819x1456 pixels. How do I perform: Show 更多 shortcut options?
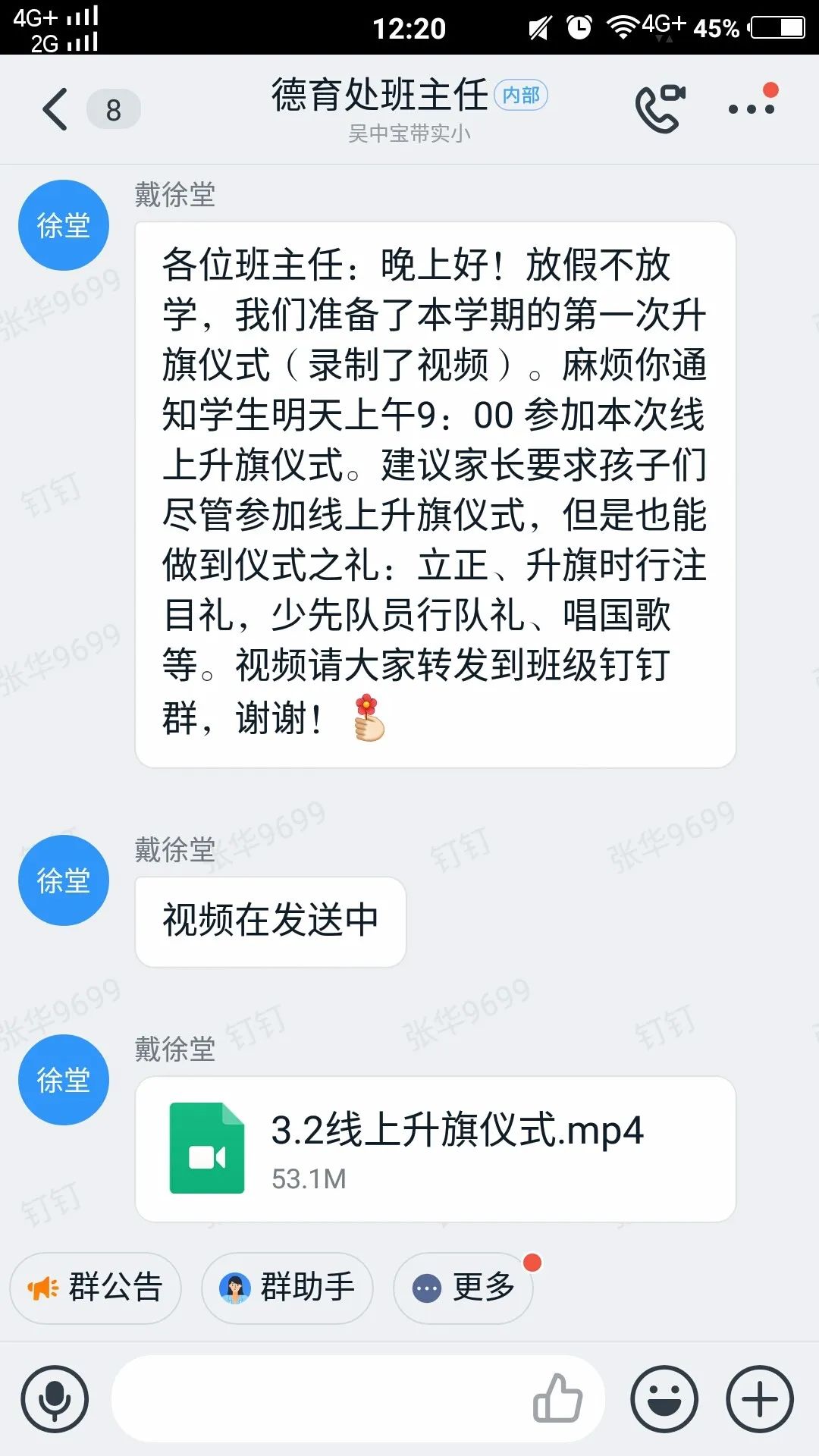tap(463, 1288)
